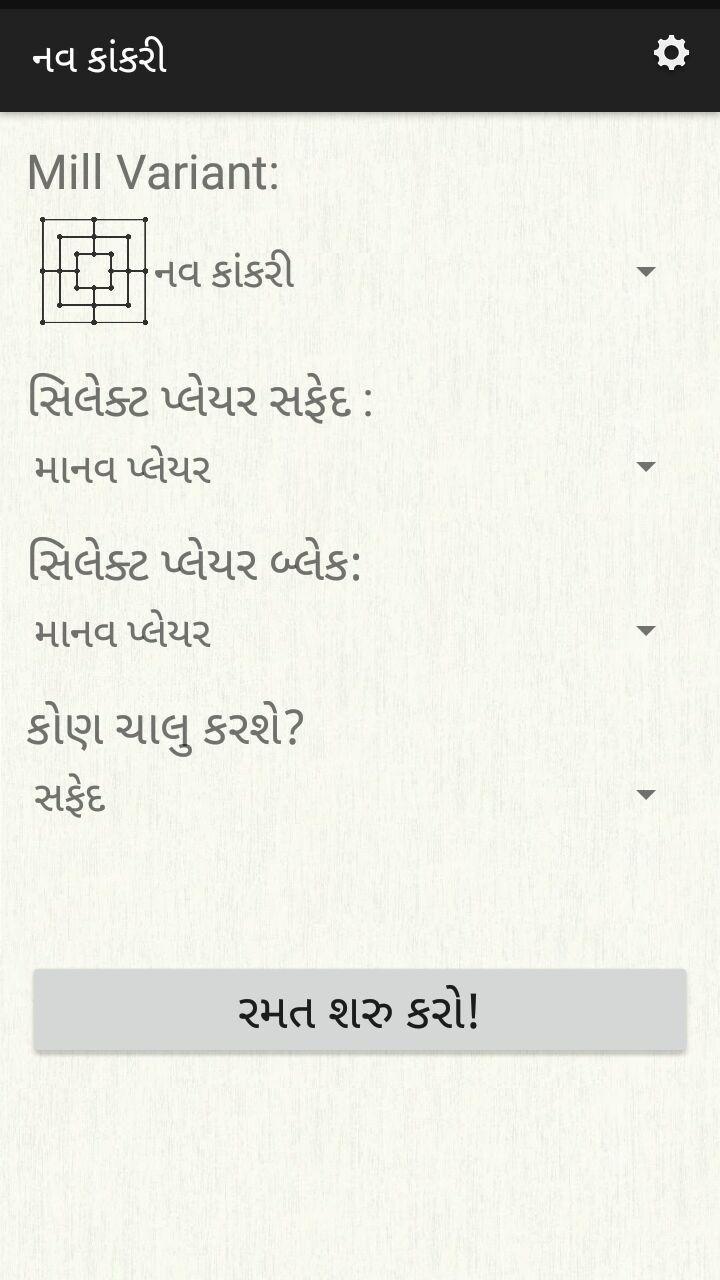Viewport: 720px width, 1280px height.
Task: Open the white player selection dropdown
Action: coord(360,464)
